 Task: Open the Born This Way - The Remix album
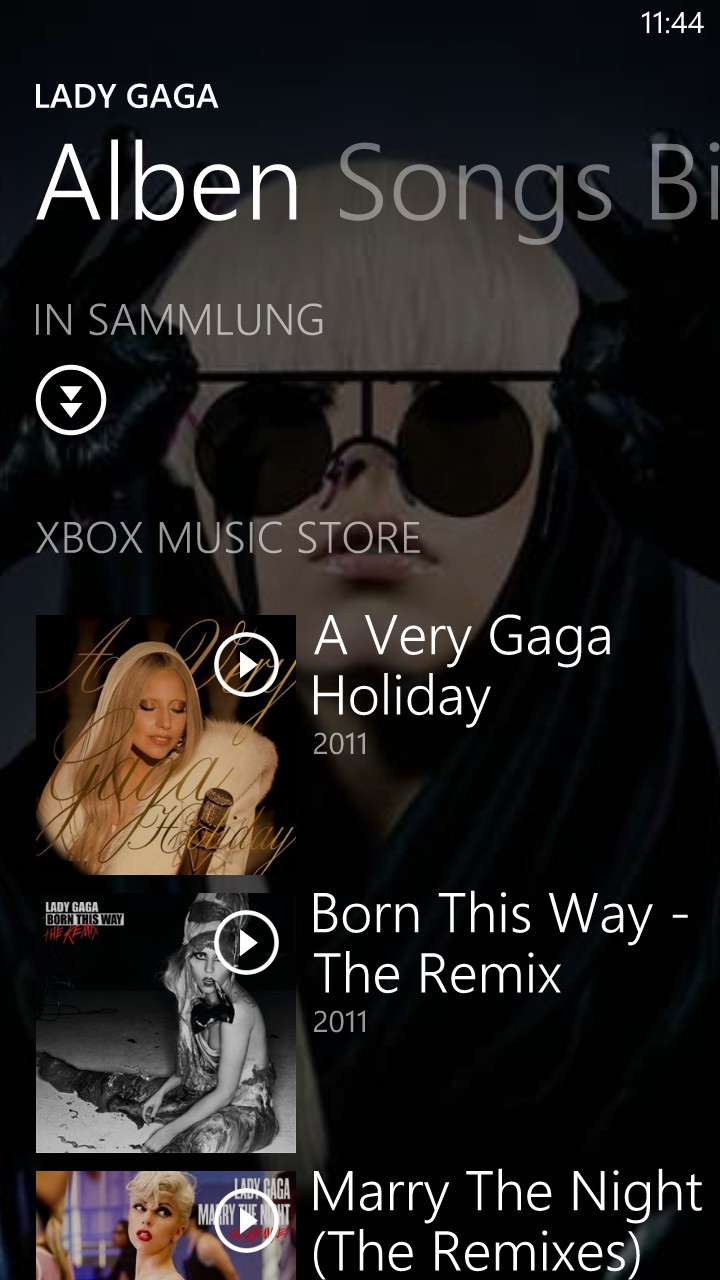coord(500,944)
